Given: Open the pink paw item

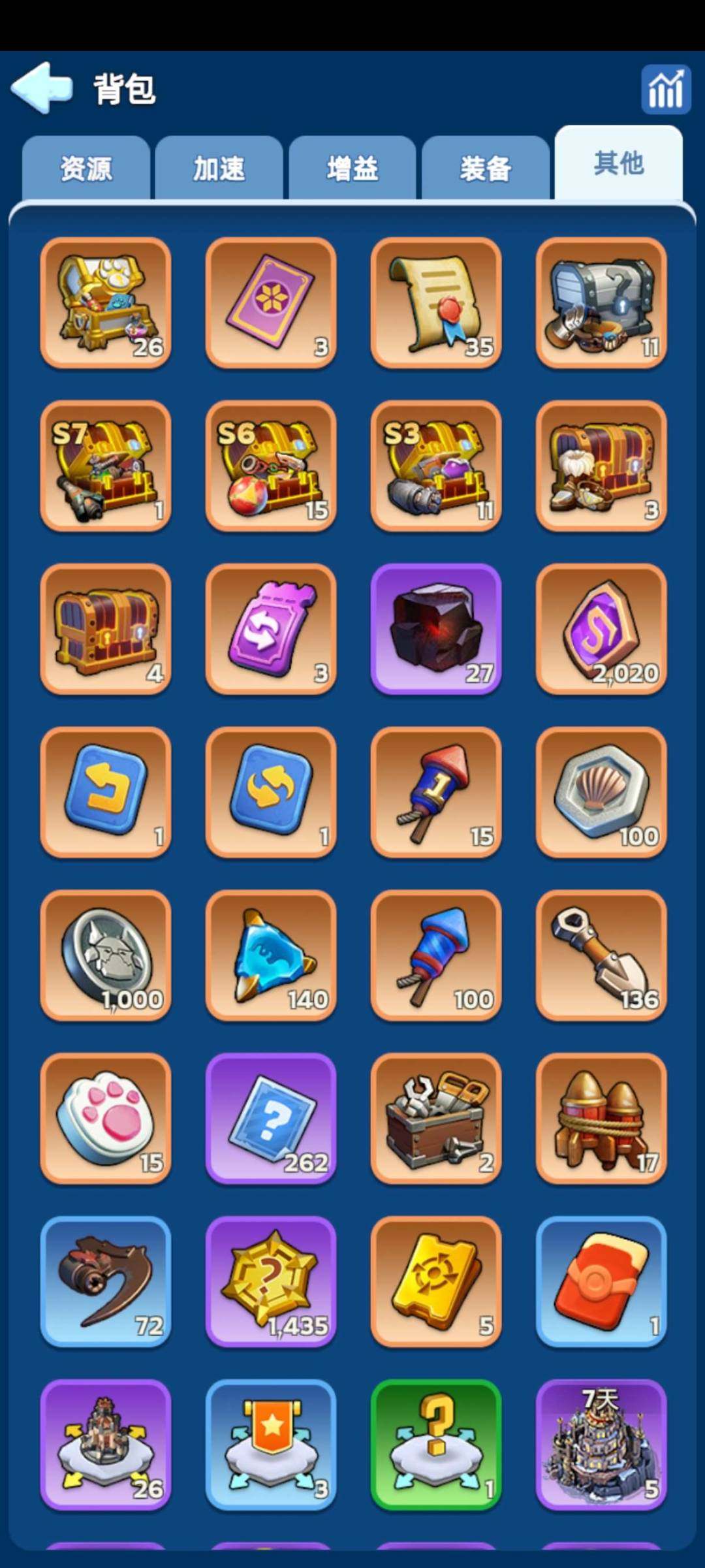Looking at the screenshot, I should coord(106,1118).
